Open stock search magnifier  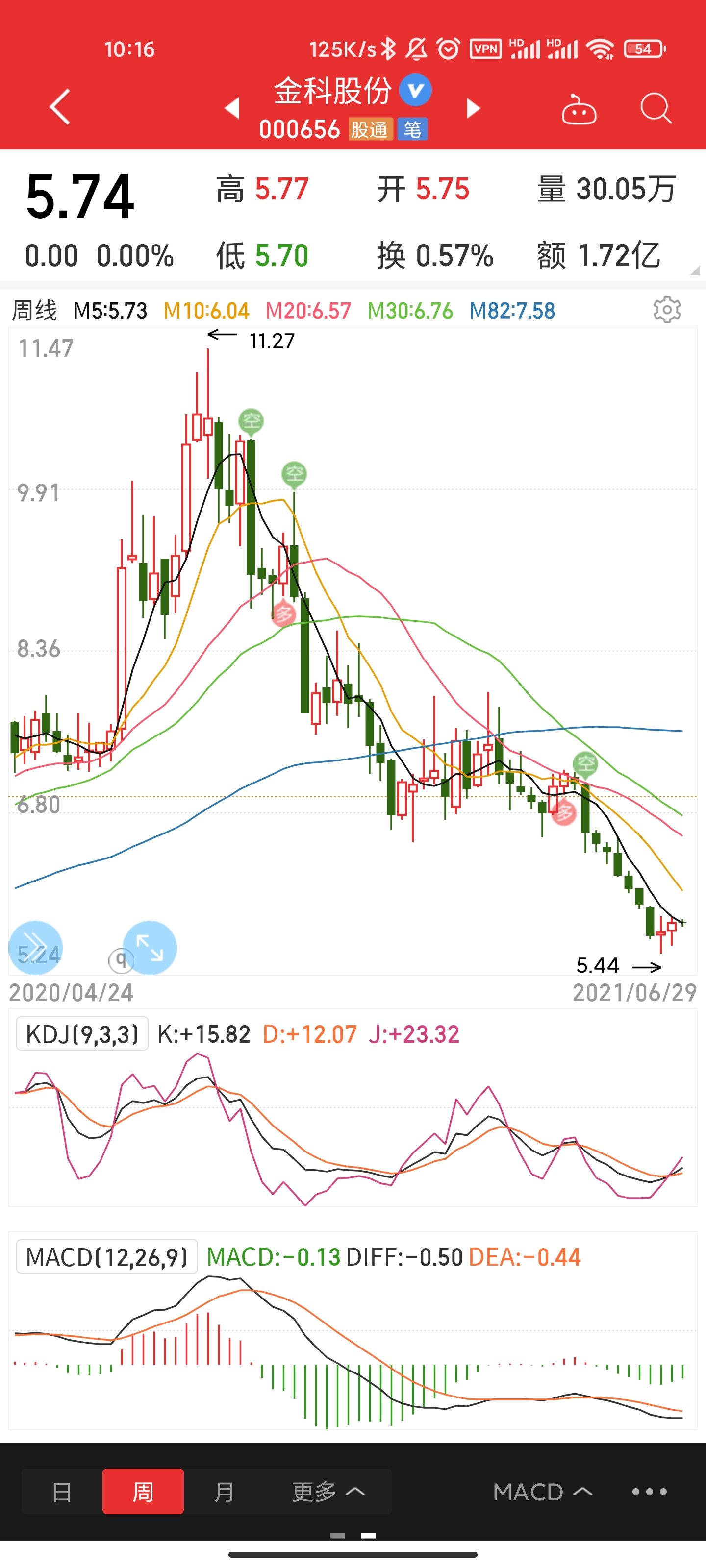point(656,109)
